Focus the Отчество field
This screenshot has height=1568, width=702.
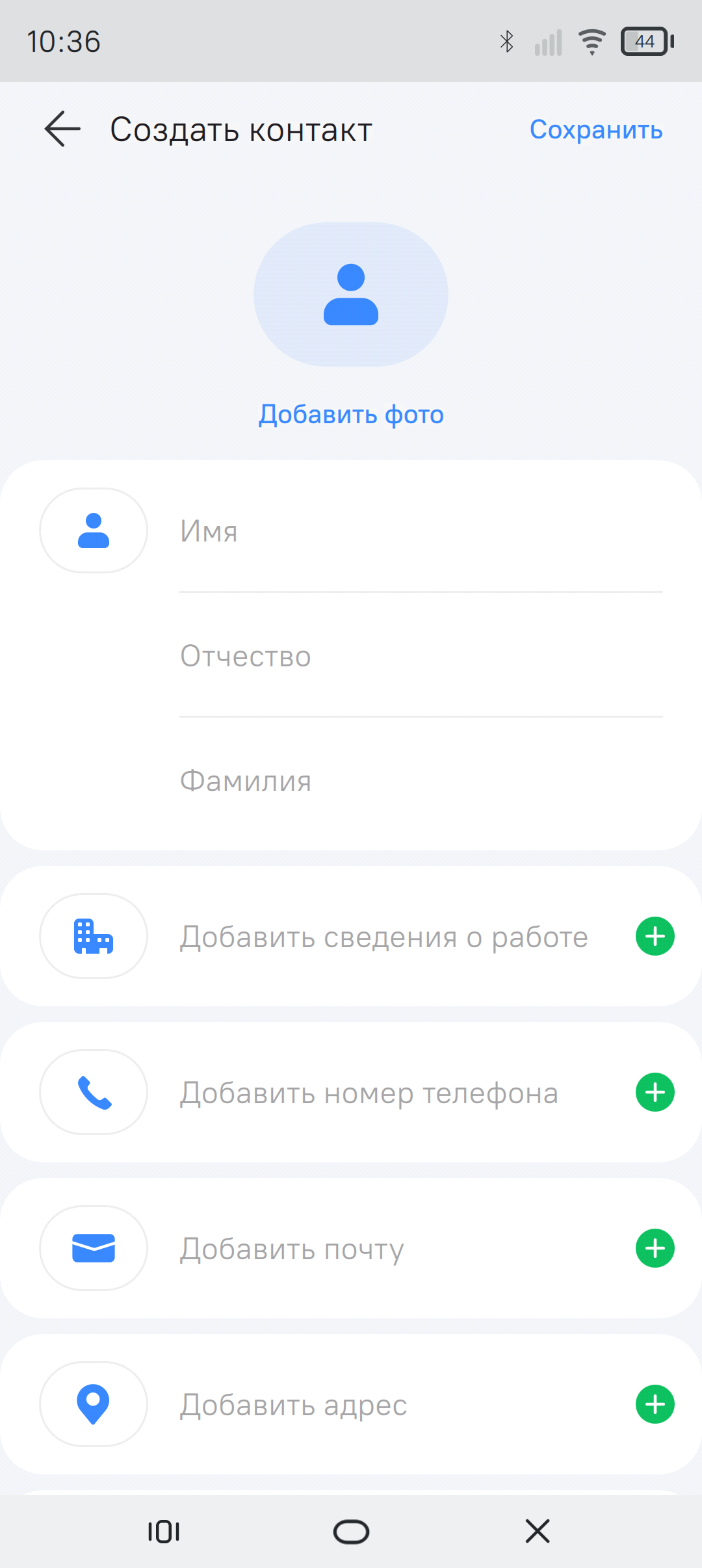[x=421, y=656]
